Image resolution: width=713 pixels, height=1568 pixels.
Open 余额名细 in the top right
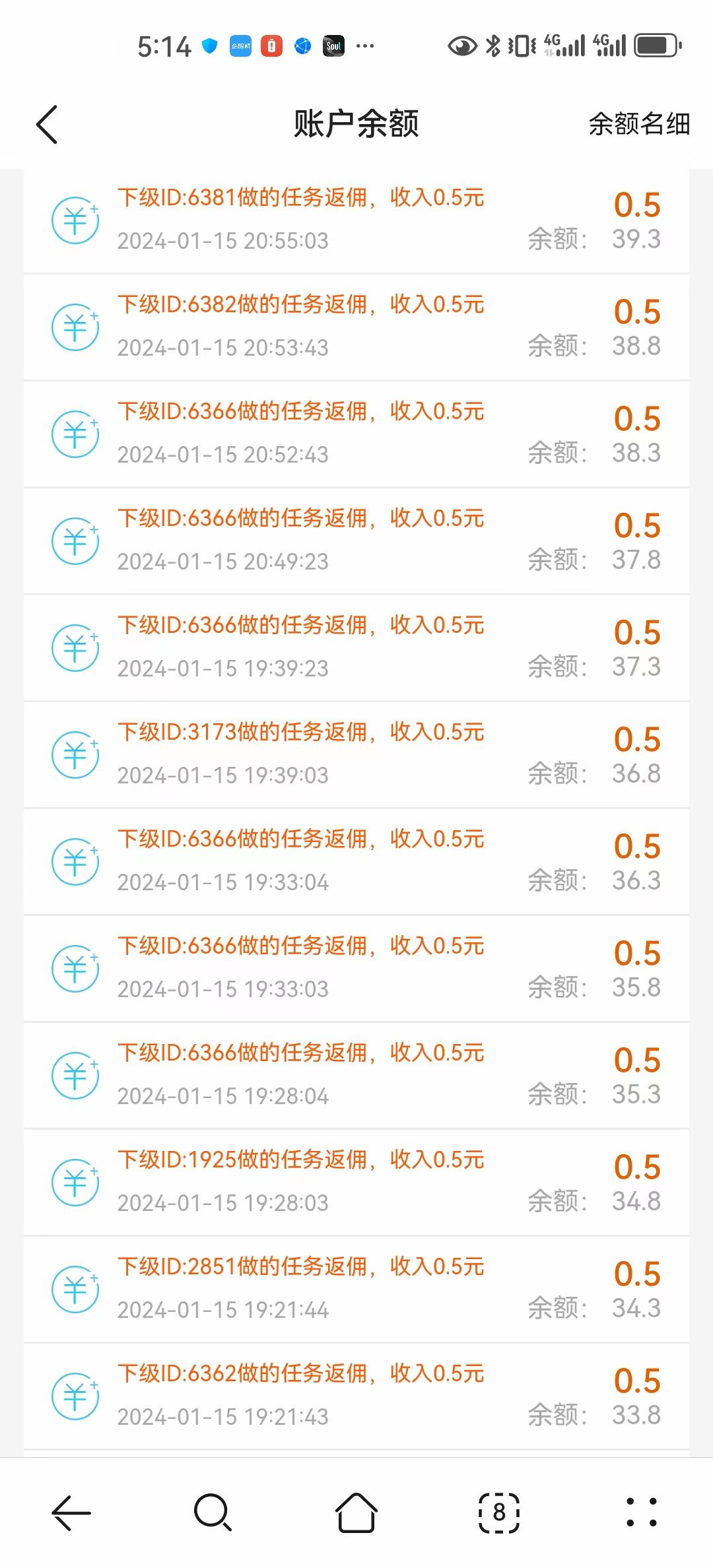639,124
